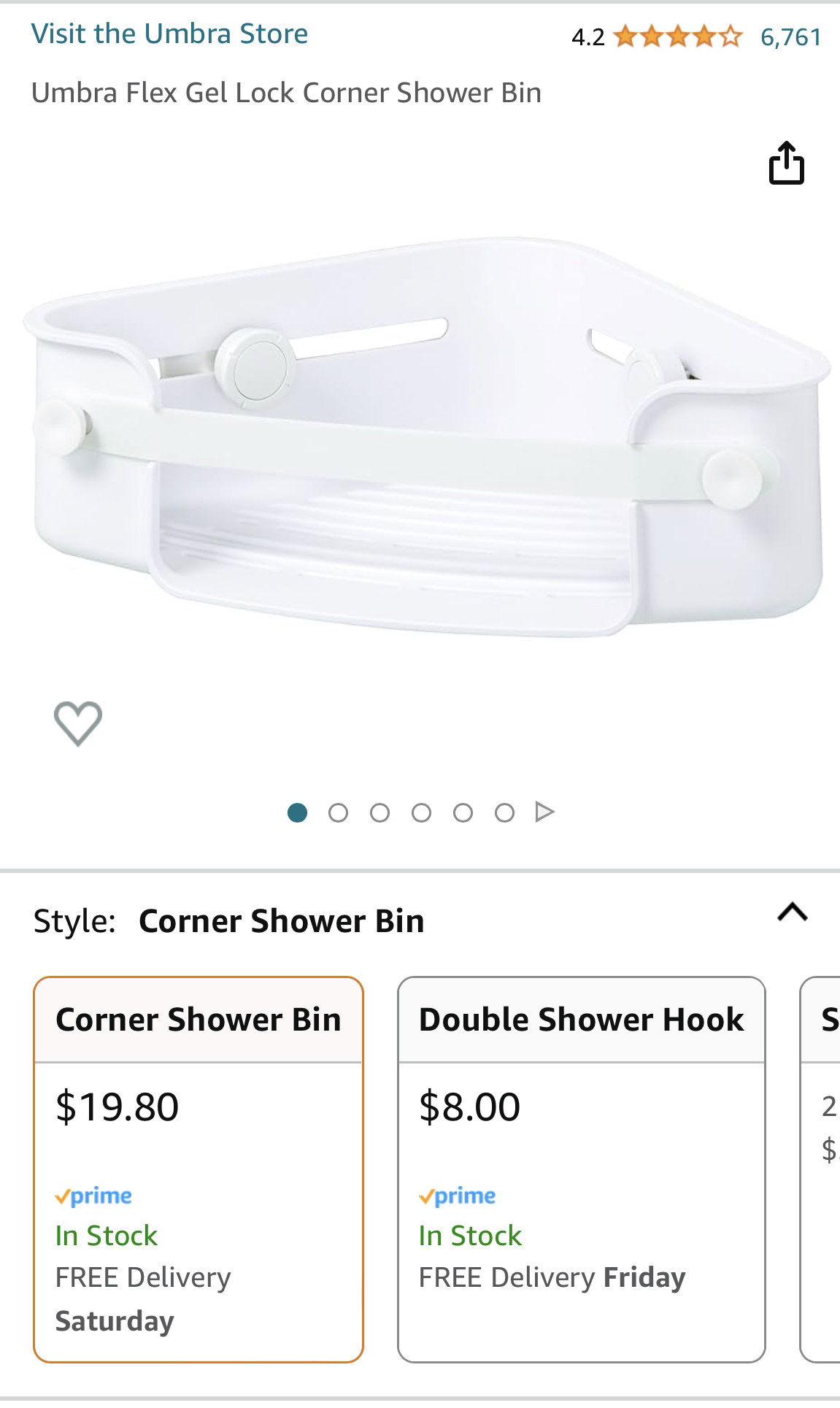Play the product video indicator
The height and width of the screenshot is (1408, 840).
544,812
